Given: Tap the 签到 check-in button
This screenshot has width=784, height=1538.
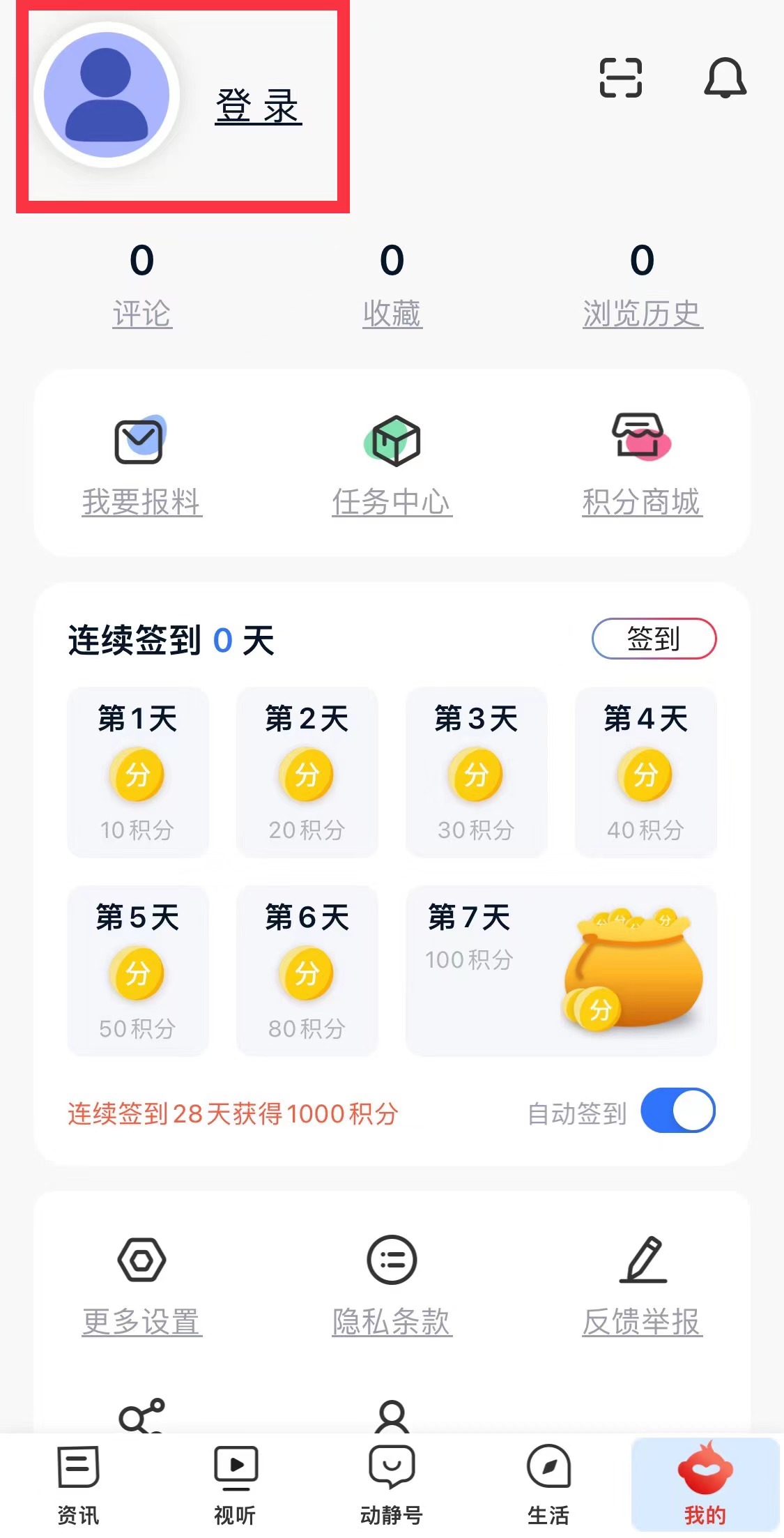Looking at the screenshot, I should [654, 639].
